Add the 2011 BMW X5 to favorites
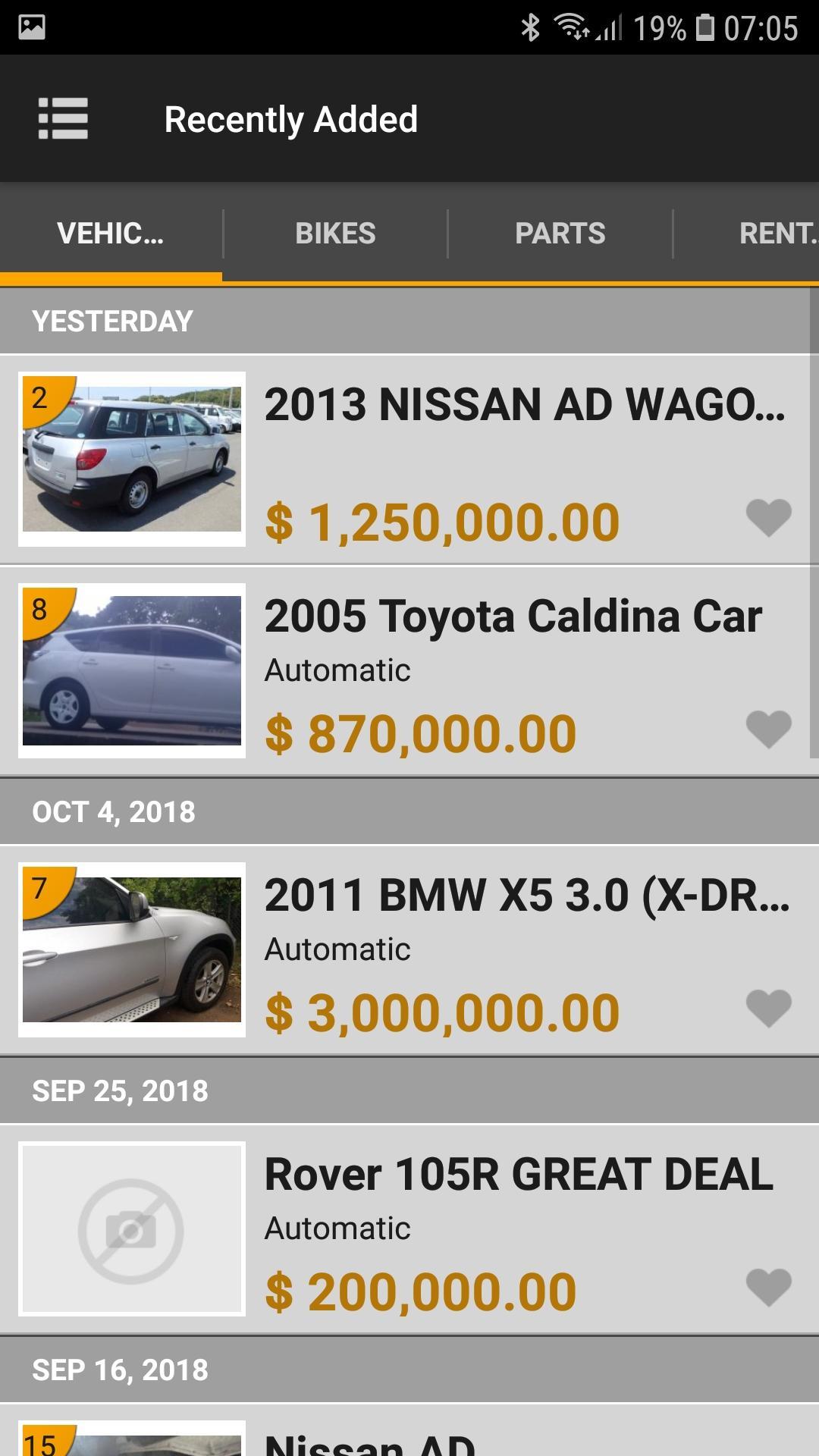Viewport: 819px width, 1456px height. 768,1009
